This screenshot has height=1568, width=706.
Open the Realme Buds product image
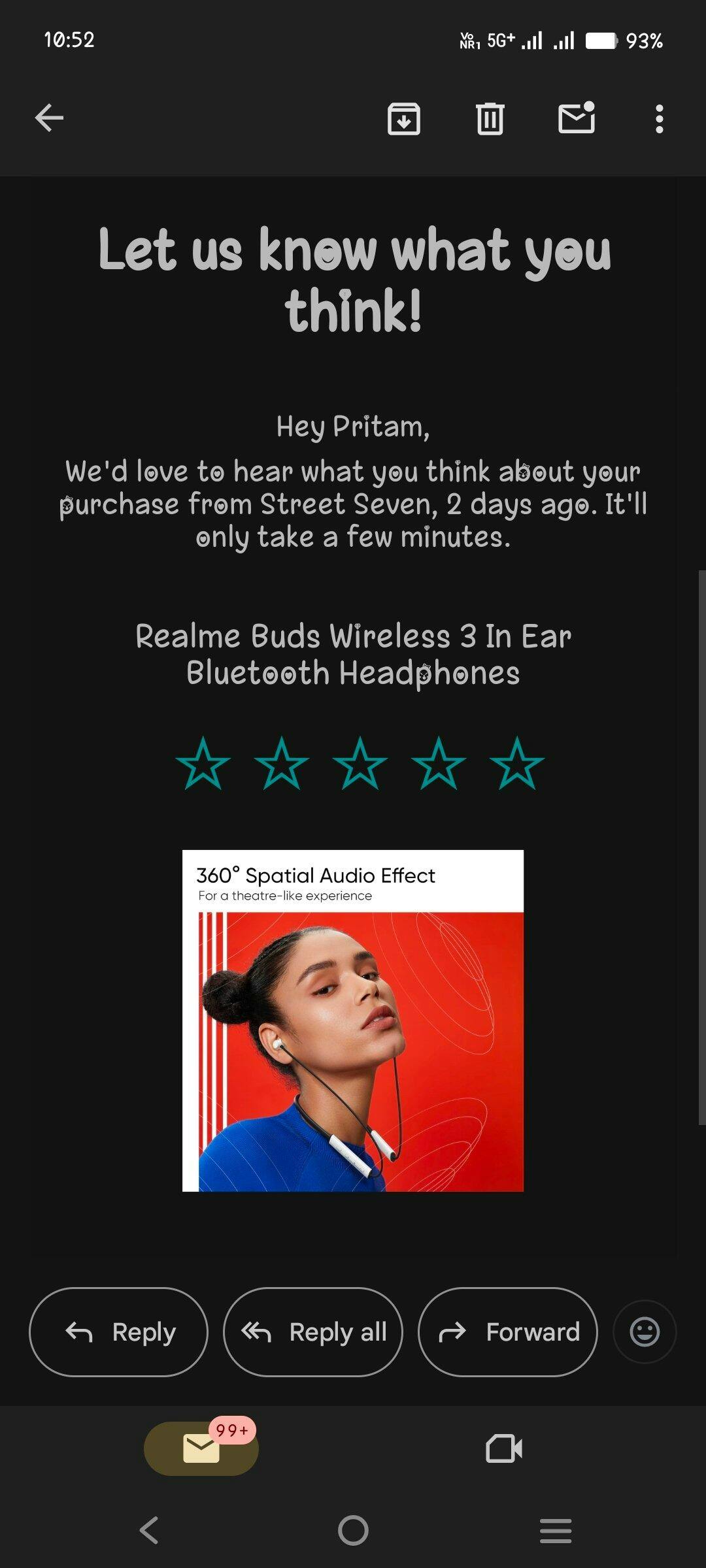click(x=353, y=1021)
